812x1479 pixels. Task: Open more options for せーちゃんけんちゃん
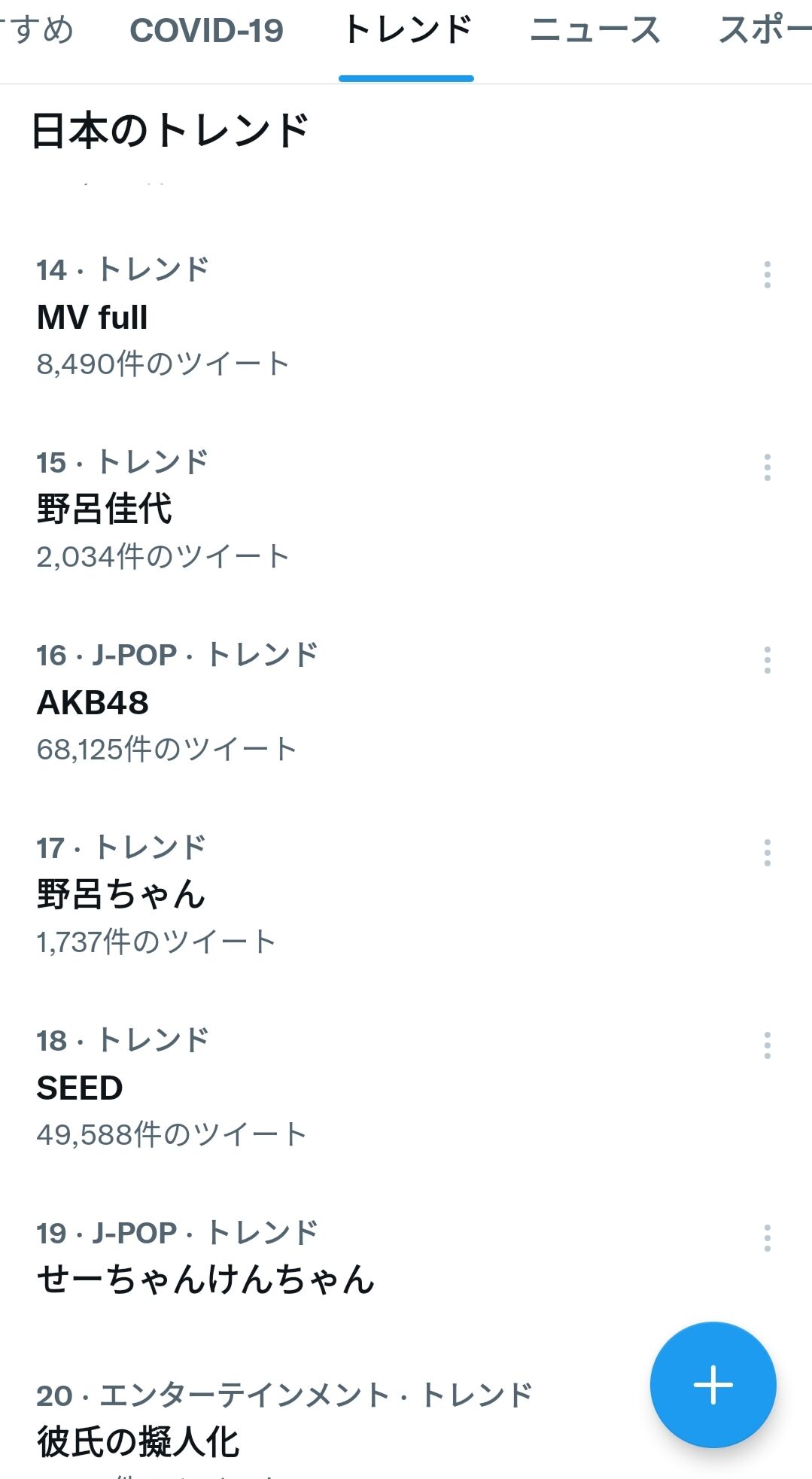(x=767, y=1238)
